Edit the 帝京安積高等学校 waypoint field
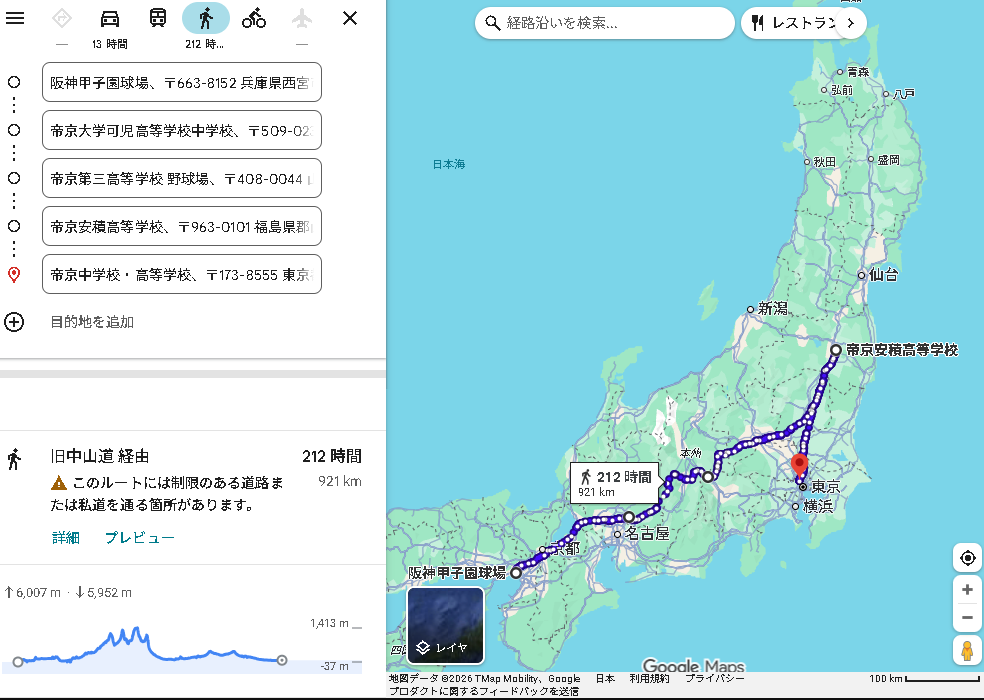Image resolution: width=984 pixels, height=700 pixels. click(x=182, y=226)
